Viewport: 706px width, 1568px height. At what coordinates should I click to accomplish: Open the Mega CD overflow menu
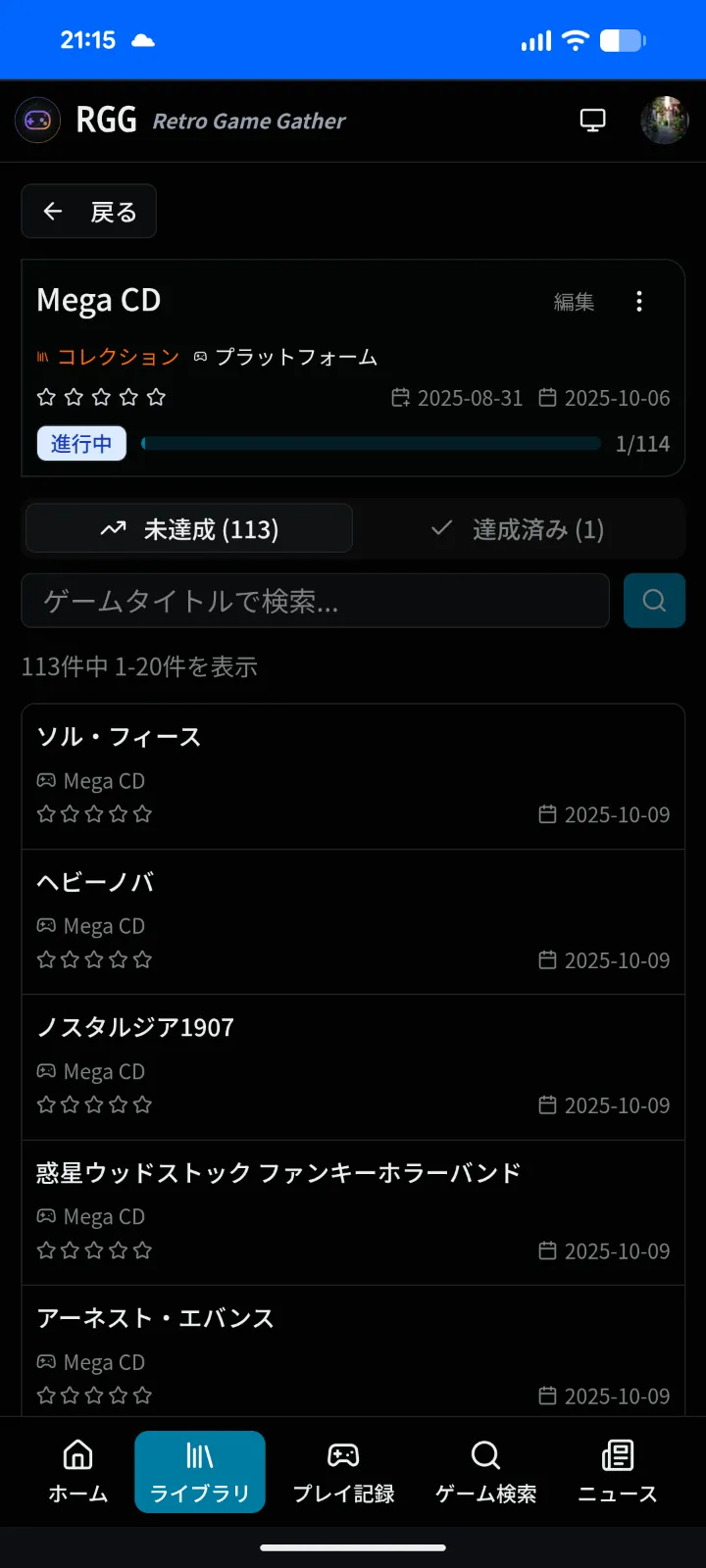pos(639,302)
